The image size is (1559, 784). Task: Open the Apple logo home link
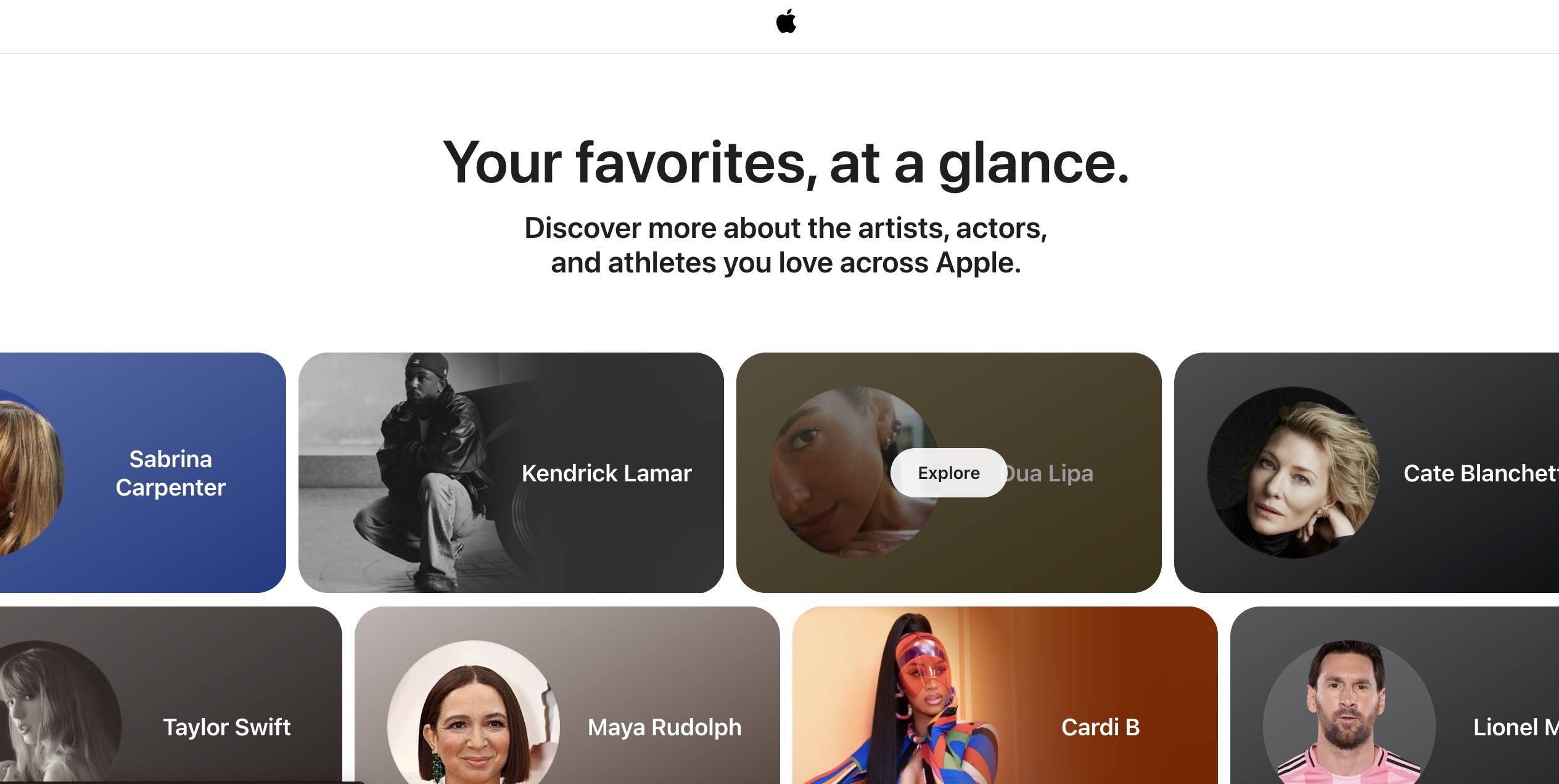(786, 22)
